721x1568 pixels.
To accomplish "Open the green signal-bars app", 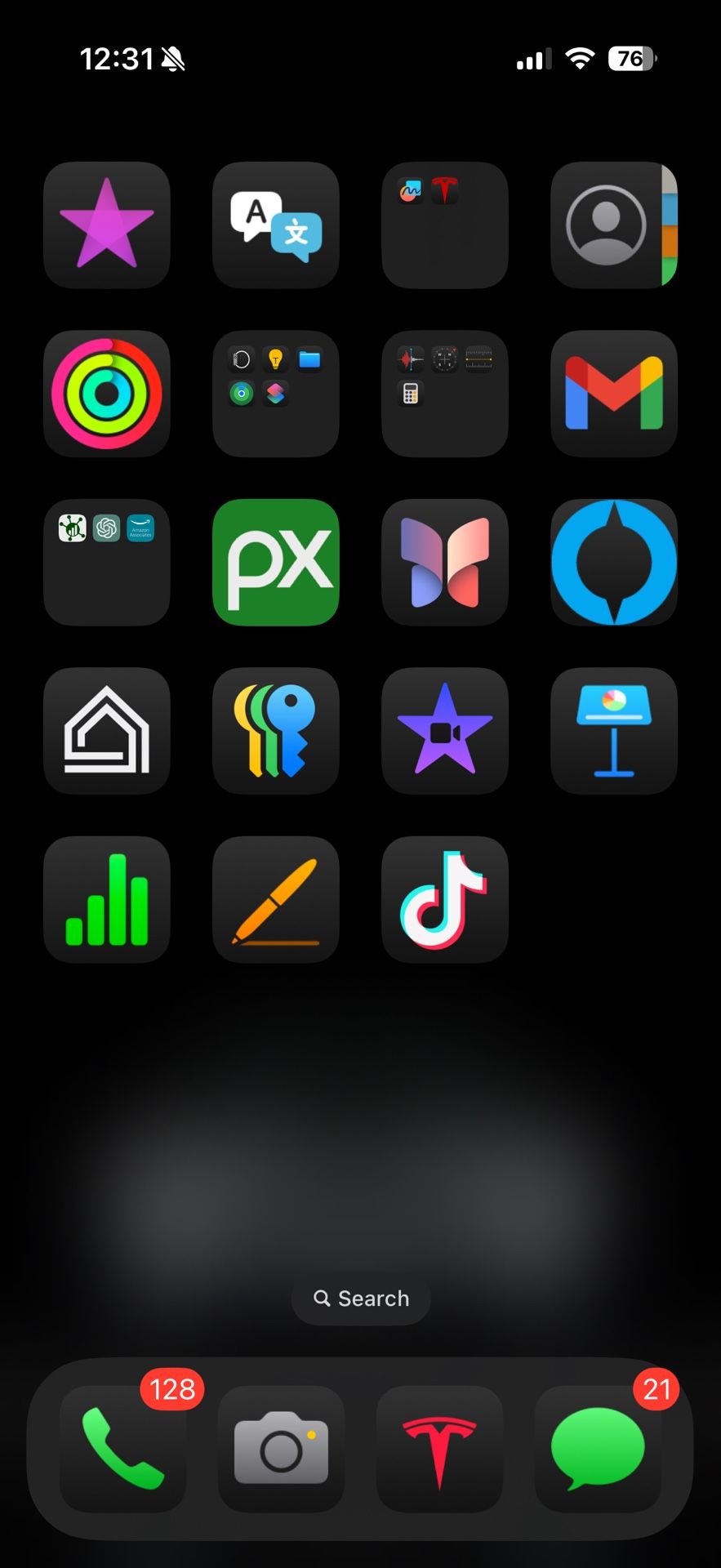I will pyautogui.click(x=107, y=900).
